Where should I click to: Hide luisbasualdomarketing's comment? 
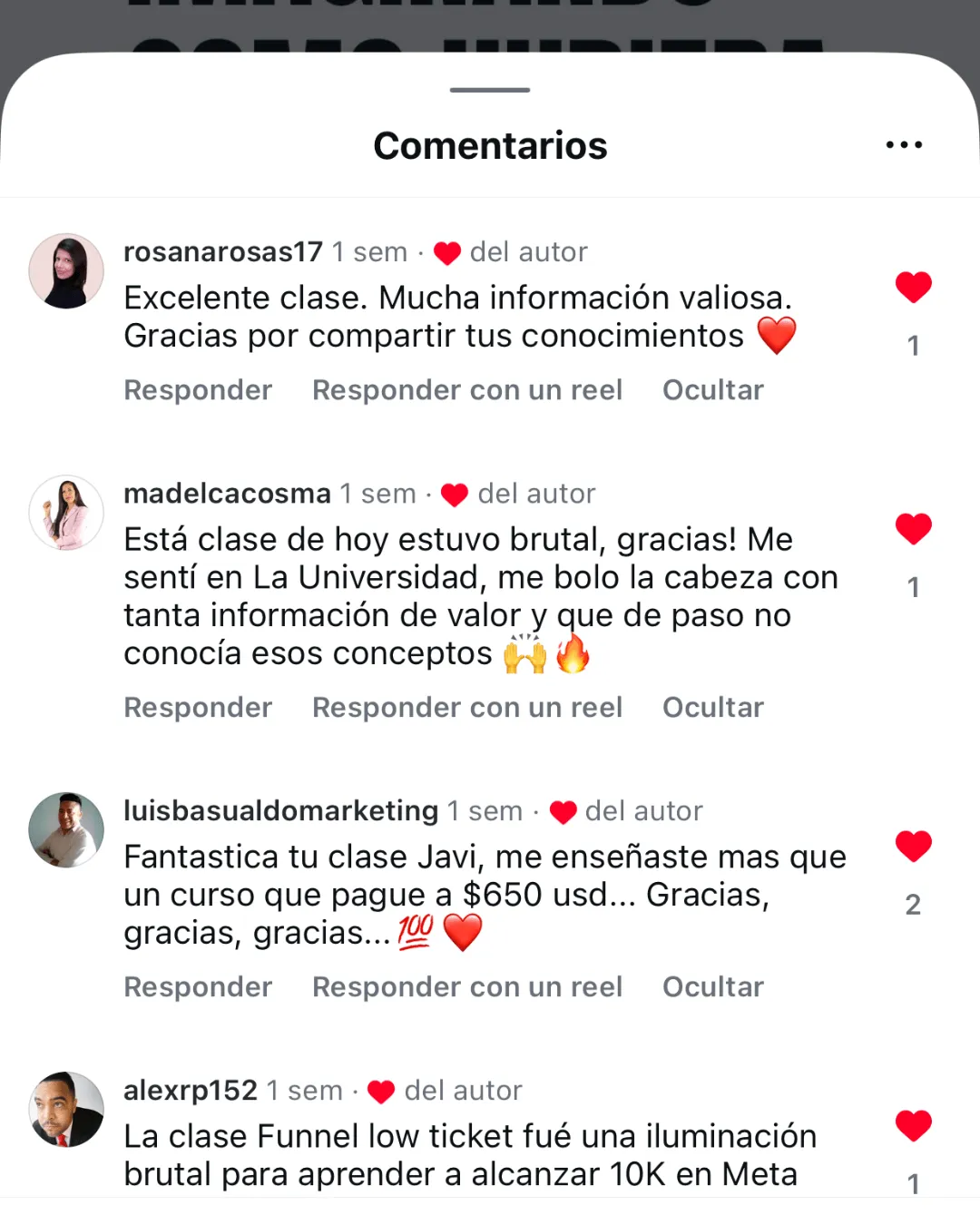(x=713, y=987)
